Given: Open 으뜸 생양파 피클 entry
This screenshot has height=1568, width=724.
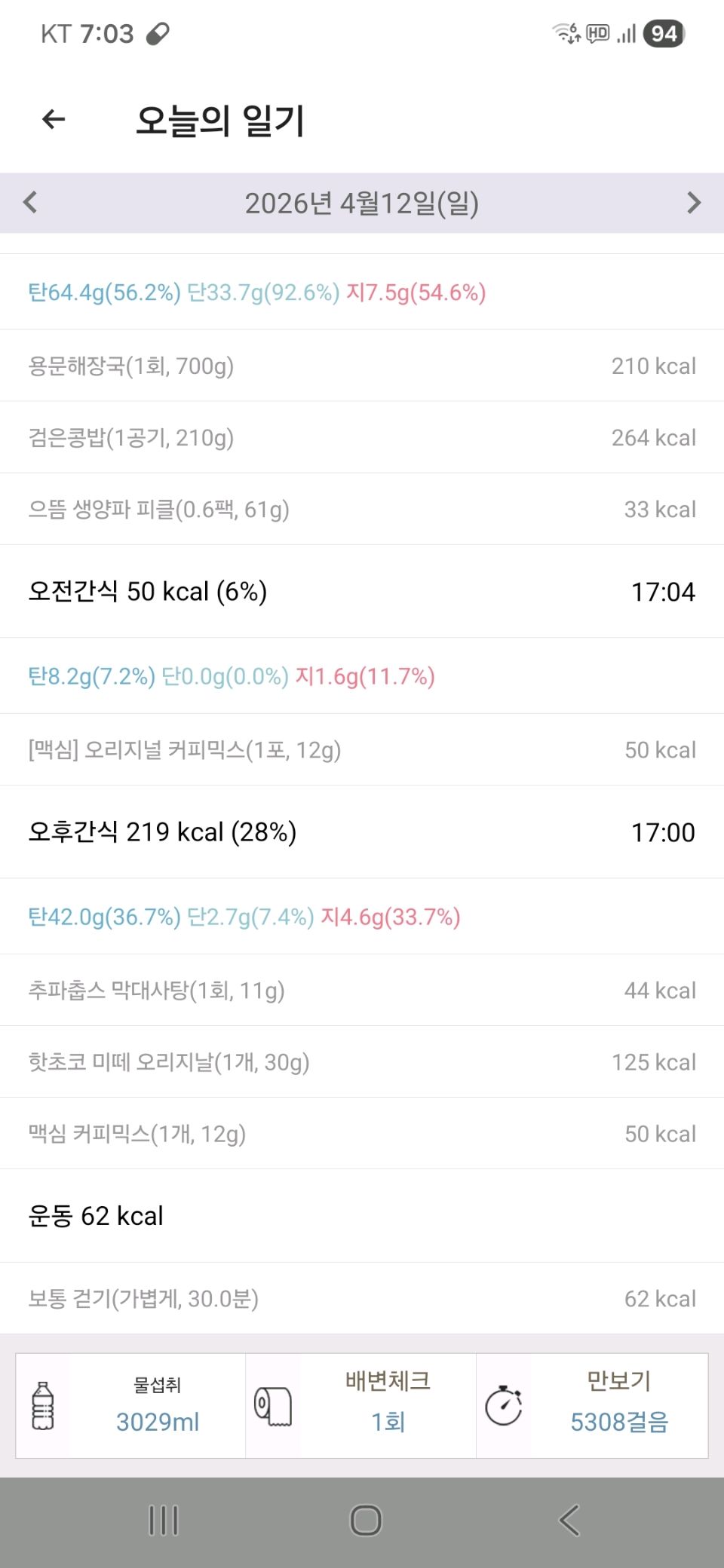Looking at the screenshot, I should [x=361, y=509].
